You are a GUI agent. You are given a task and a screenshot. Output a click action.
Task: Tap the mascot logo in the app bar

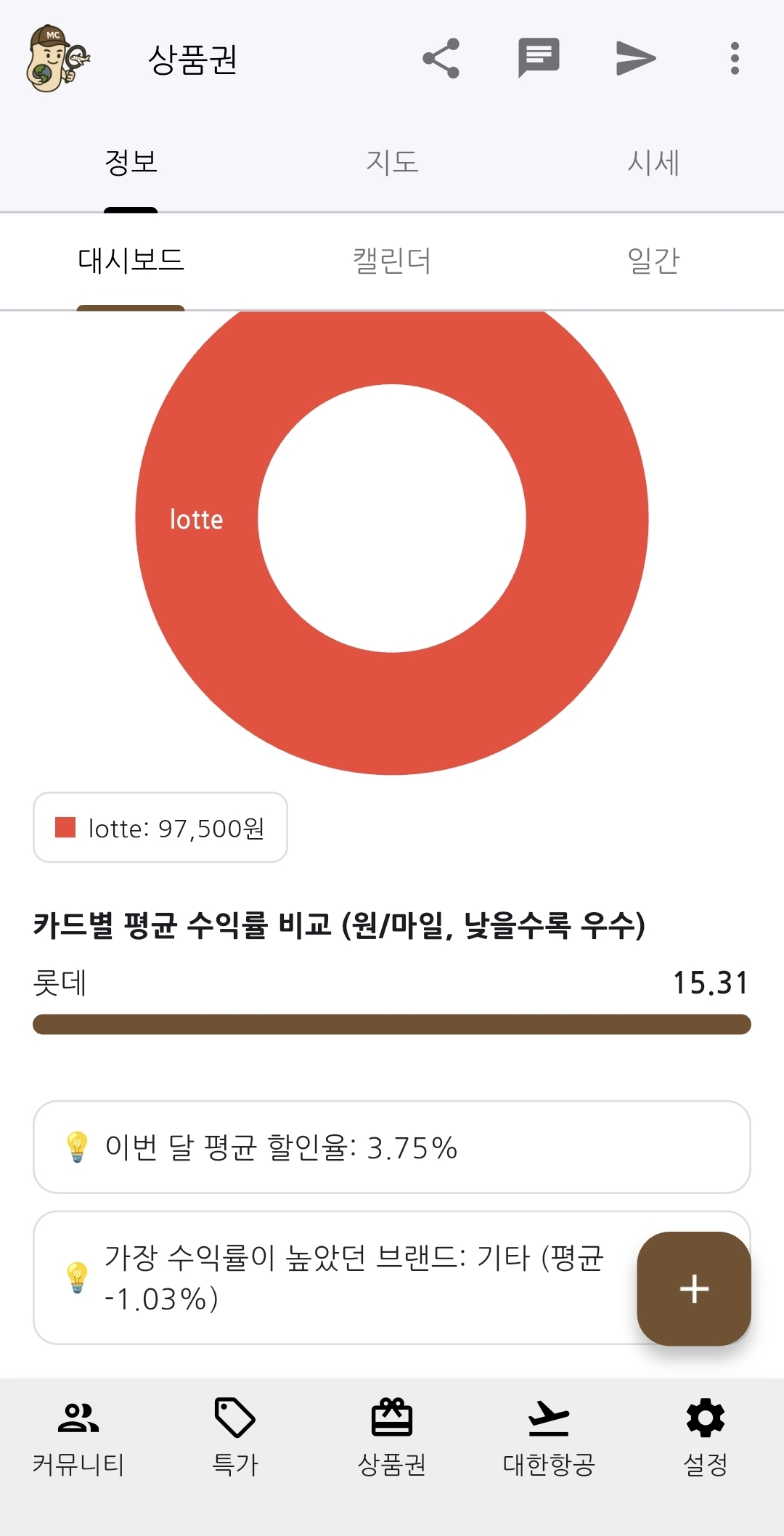[58, 58]
